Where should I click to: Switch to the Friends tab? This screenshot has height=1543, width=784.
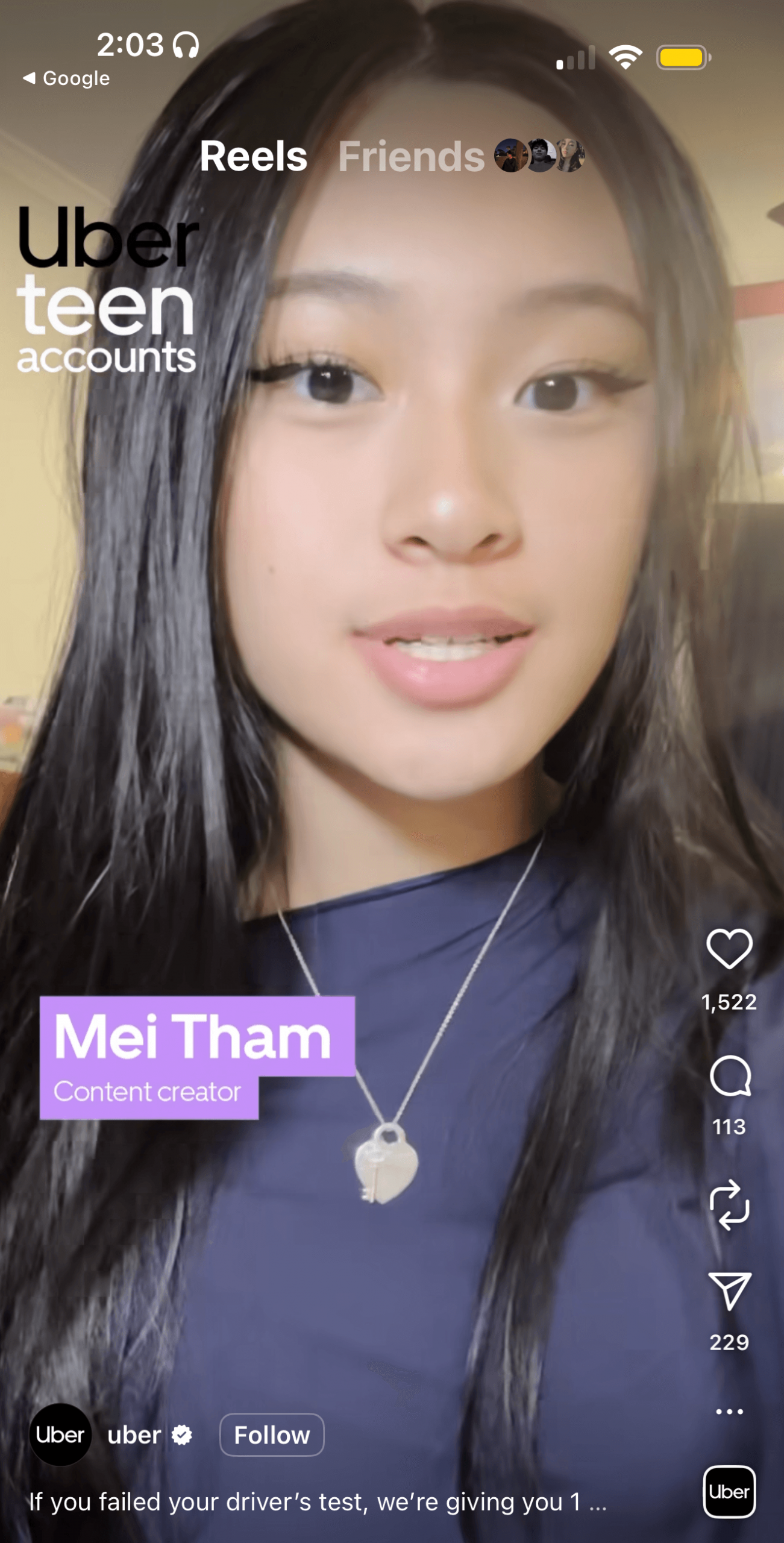(x=412, y=157)
